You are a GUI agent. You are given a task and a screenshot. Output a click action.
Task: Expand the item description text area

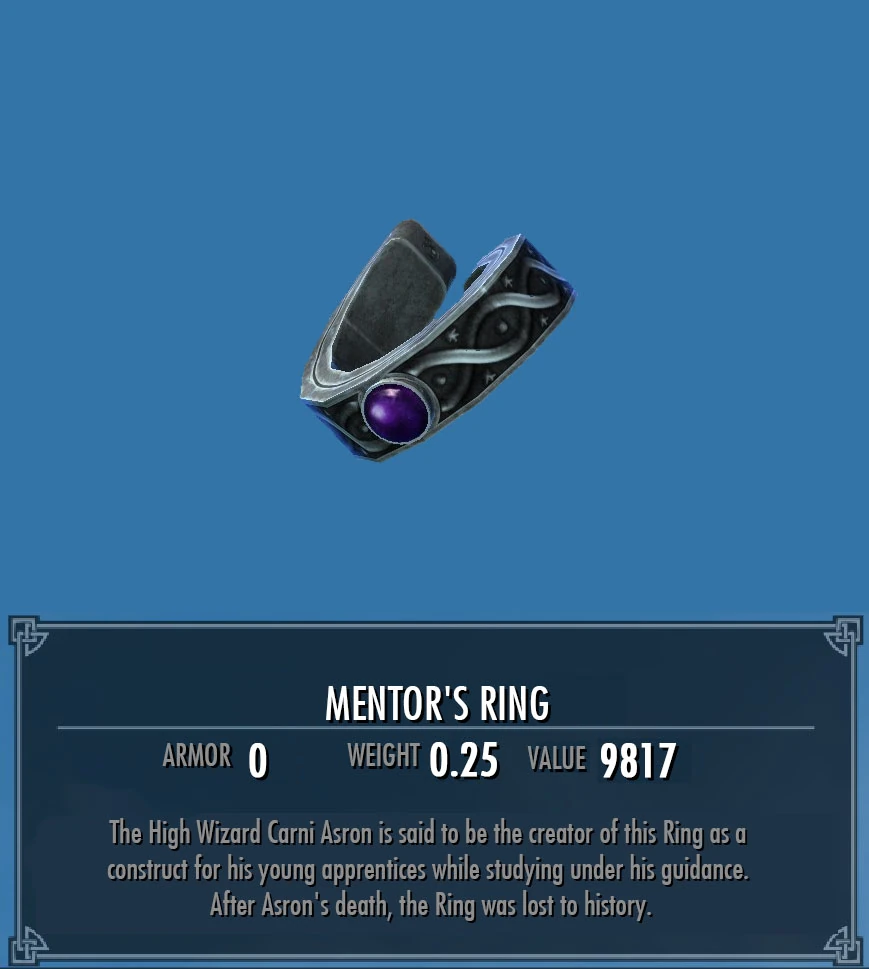[428, 868]
